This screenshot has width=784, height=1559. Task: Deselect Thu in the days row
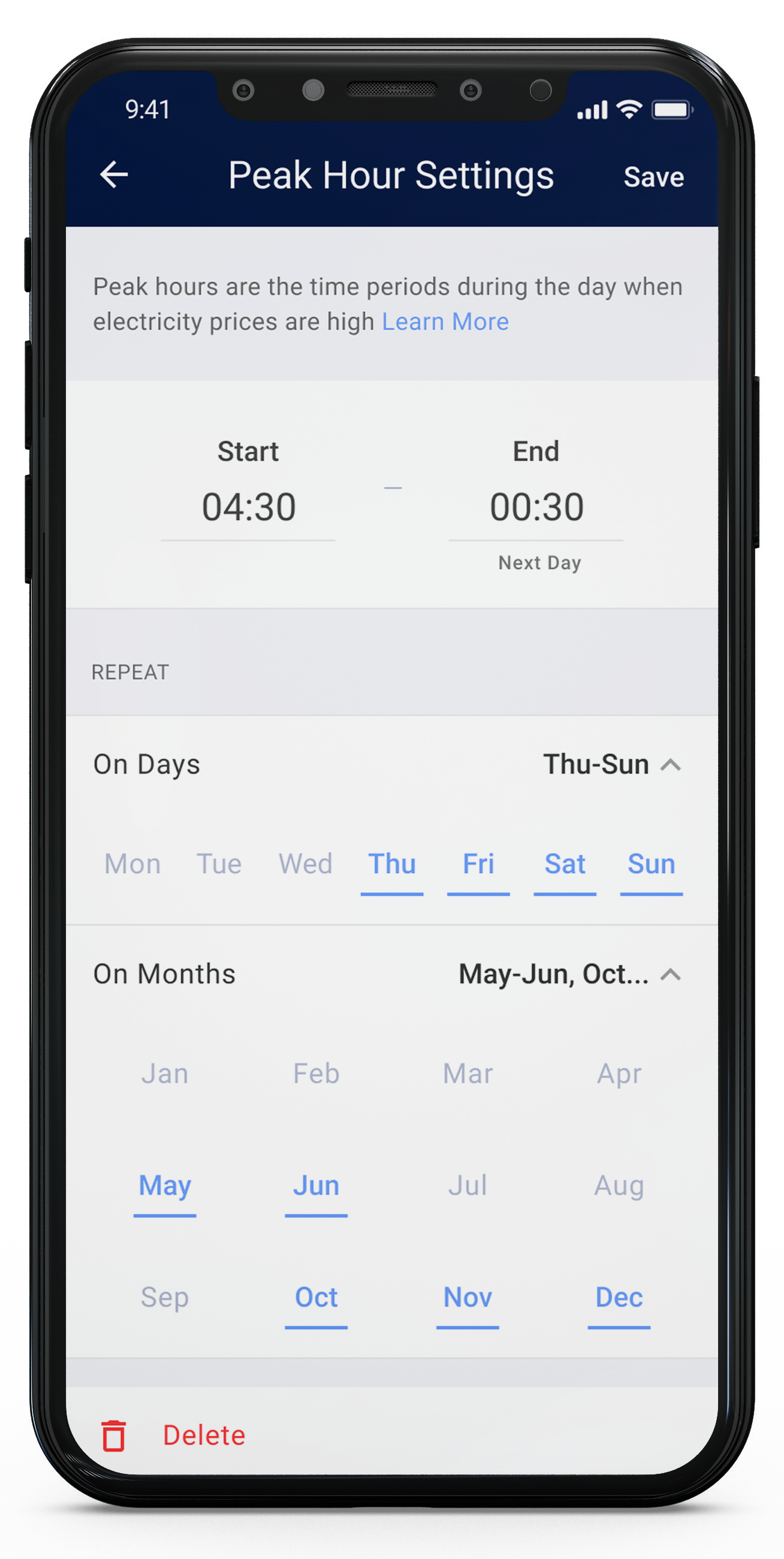392,863
